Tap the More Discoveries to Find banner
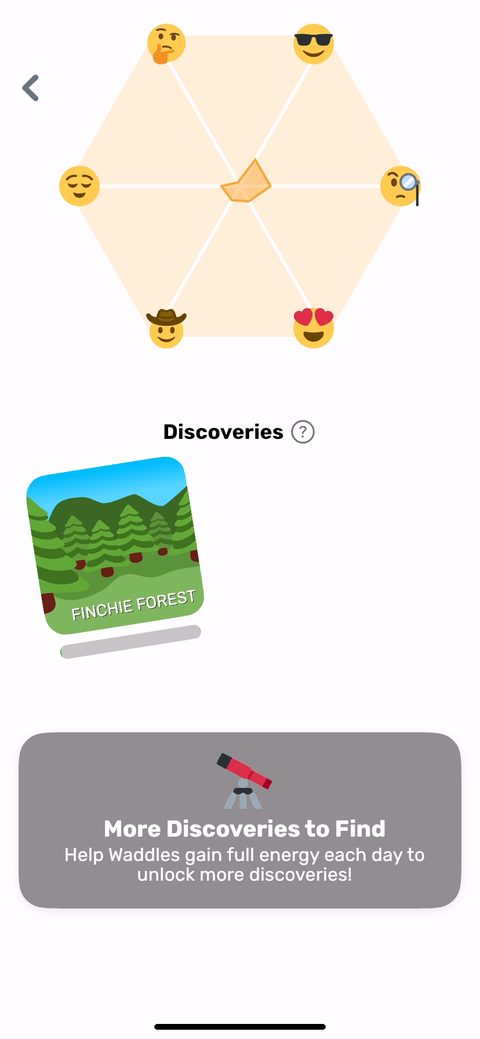480x1039 pixels. click(240, 820)
